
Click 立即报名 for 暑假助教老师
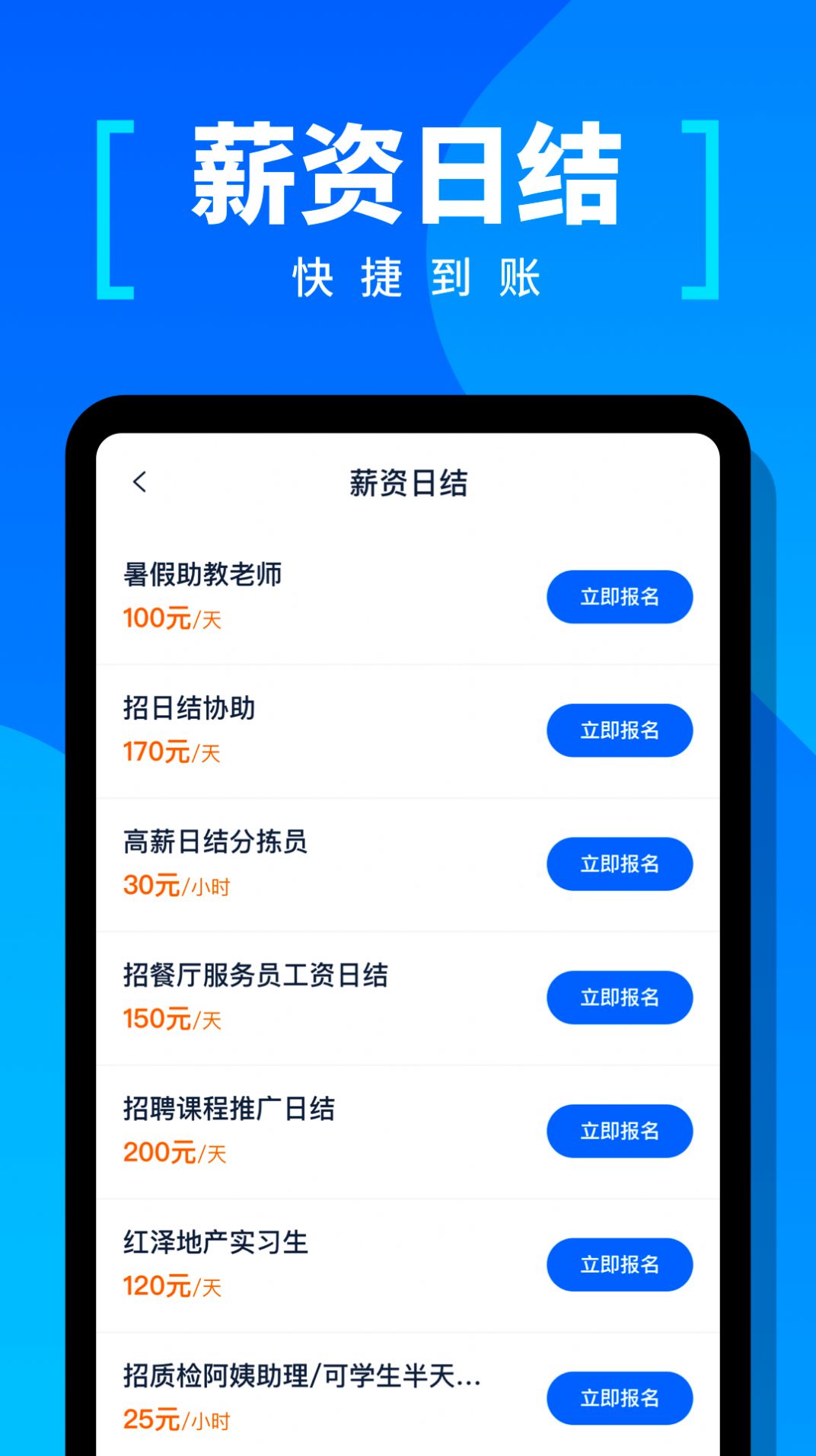pyautogui.click(x=619, y=597)
